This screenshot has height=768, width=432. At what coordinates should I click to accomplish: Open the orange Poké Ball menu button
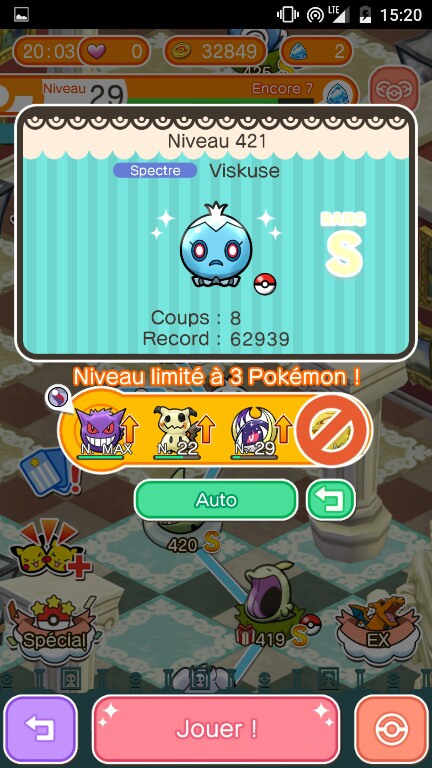(391, 728)
